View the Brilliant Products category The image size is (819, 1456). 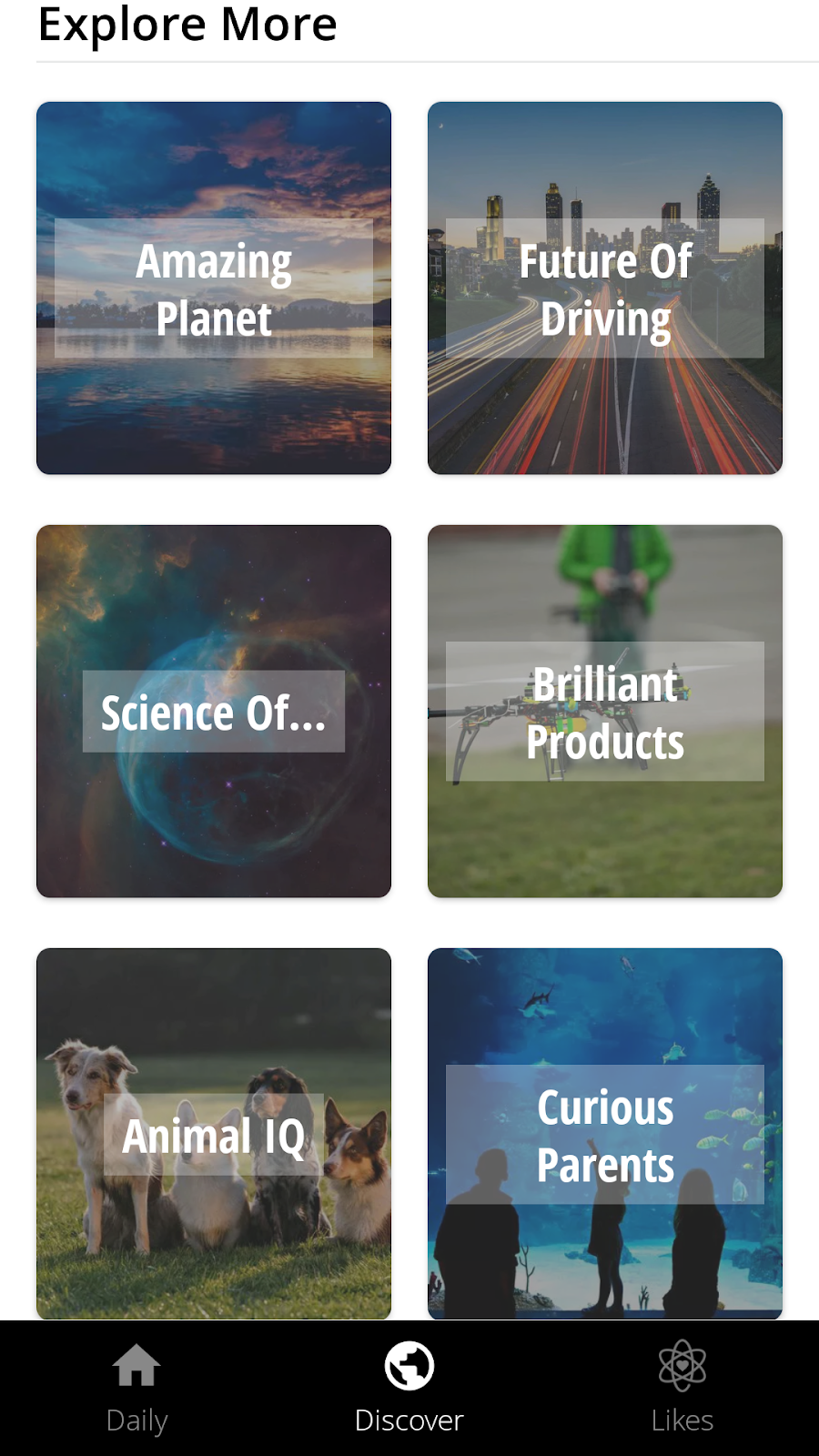click(605, 712)
